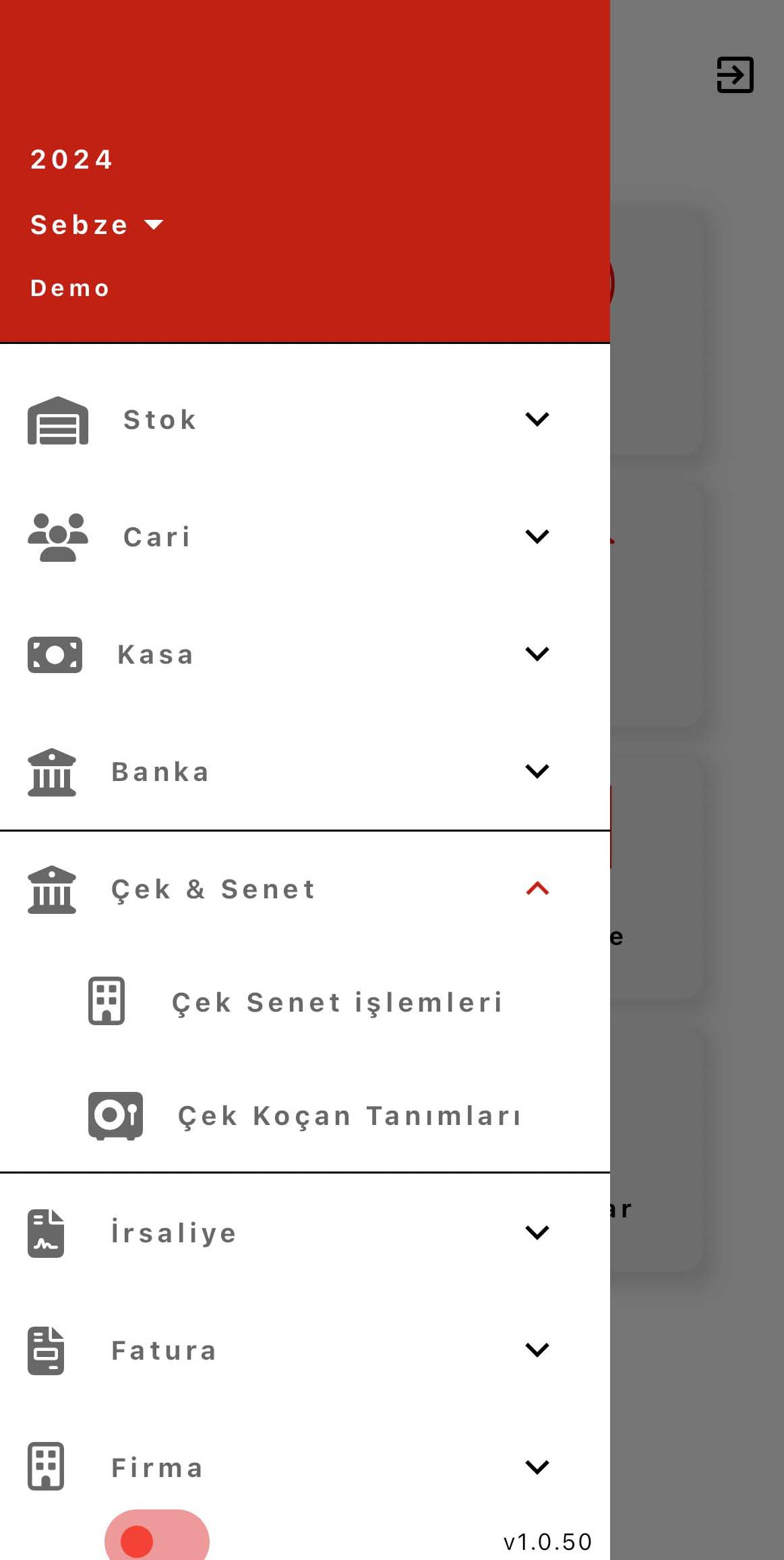Open the Sebze company dropdown
The height and width of the screenshot is (1560, 784).
[97, 225]
